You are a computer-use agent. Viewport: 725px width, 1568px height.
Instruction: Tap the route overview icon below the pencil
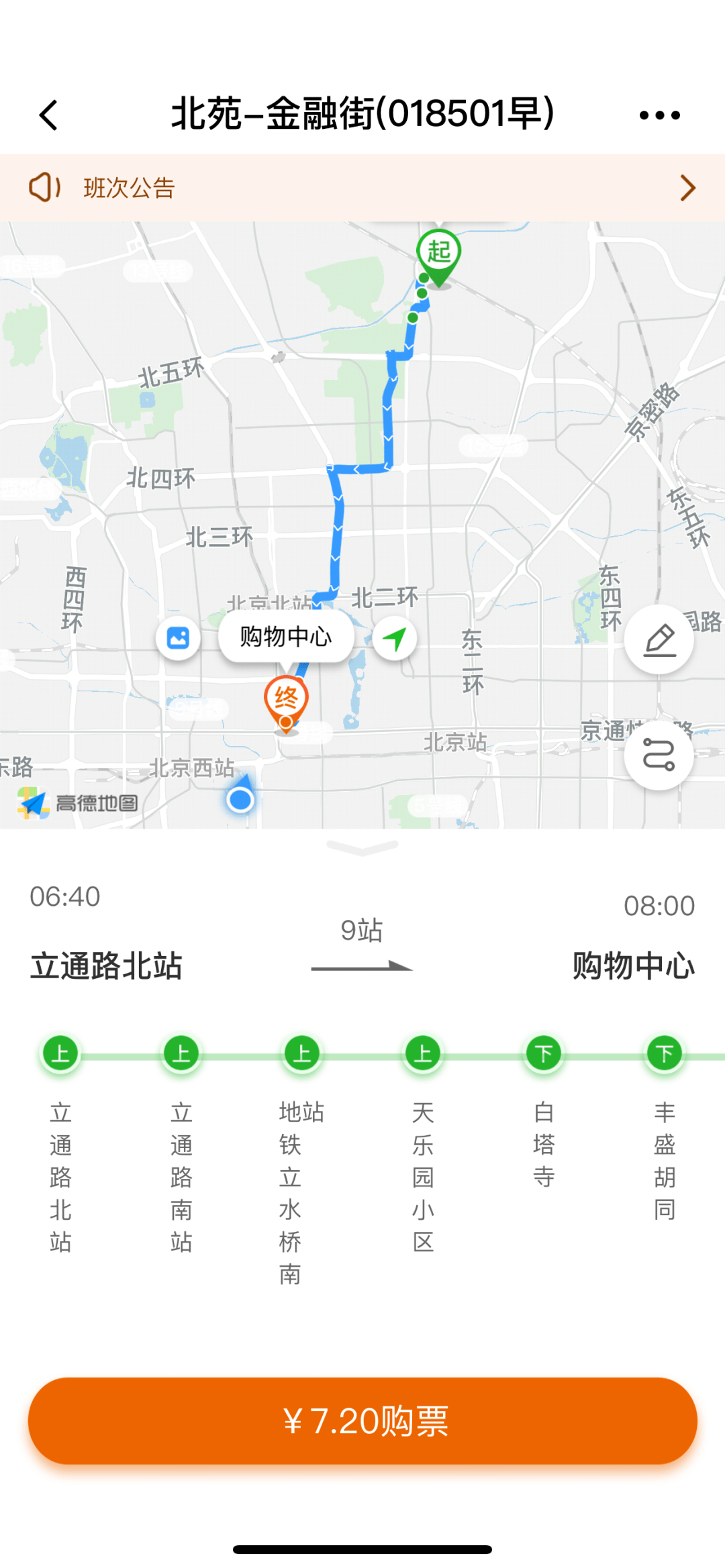tap(659, 754)
